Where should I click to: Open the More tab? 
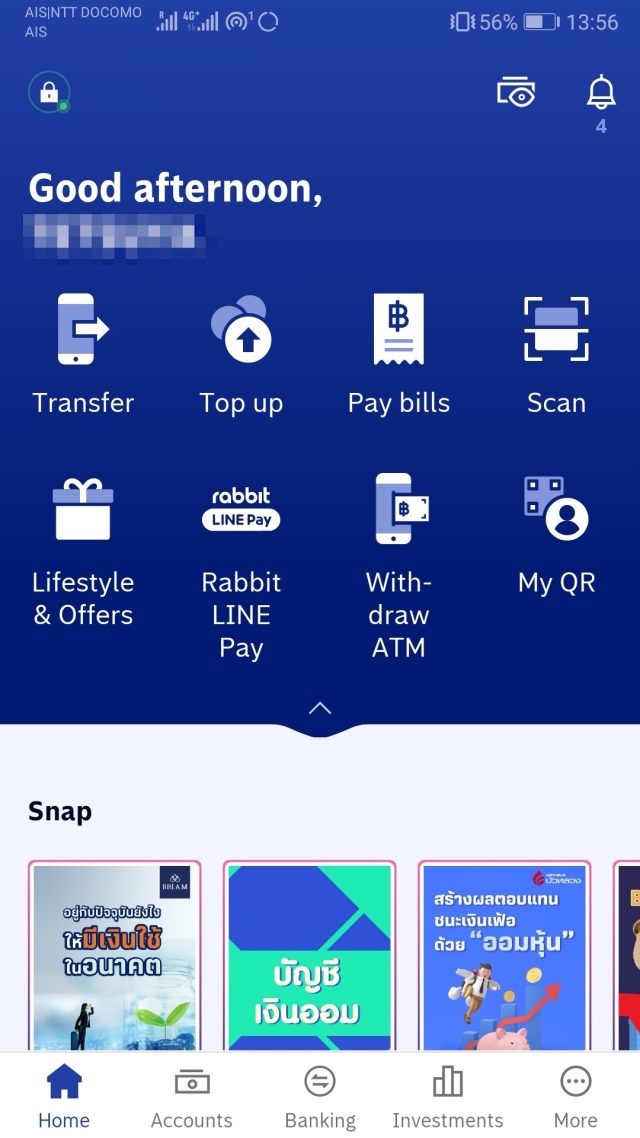[x=575, y=1097]
